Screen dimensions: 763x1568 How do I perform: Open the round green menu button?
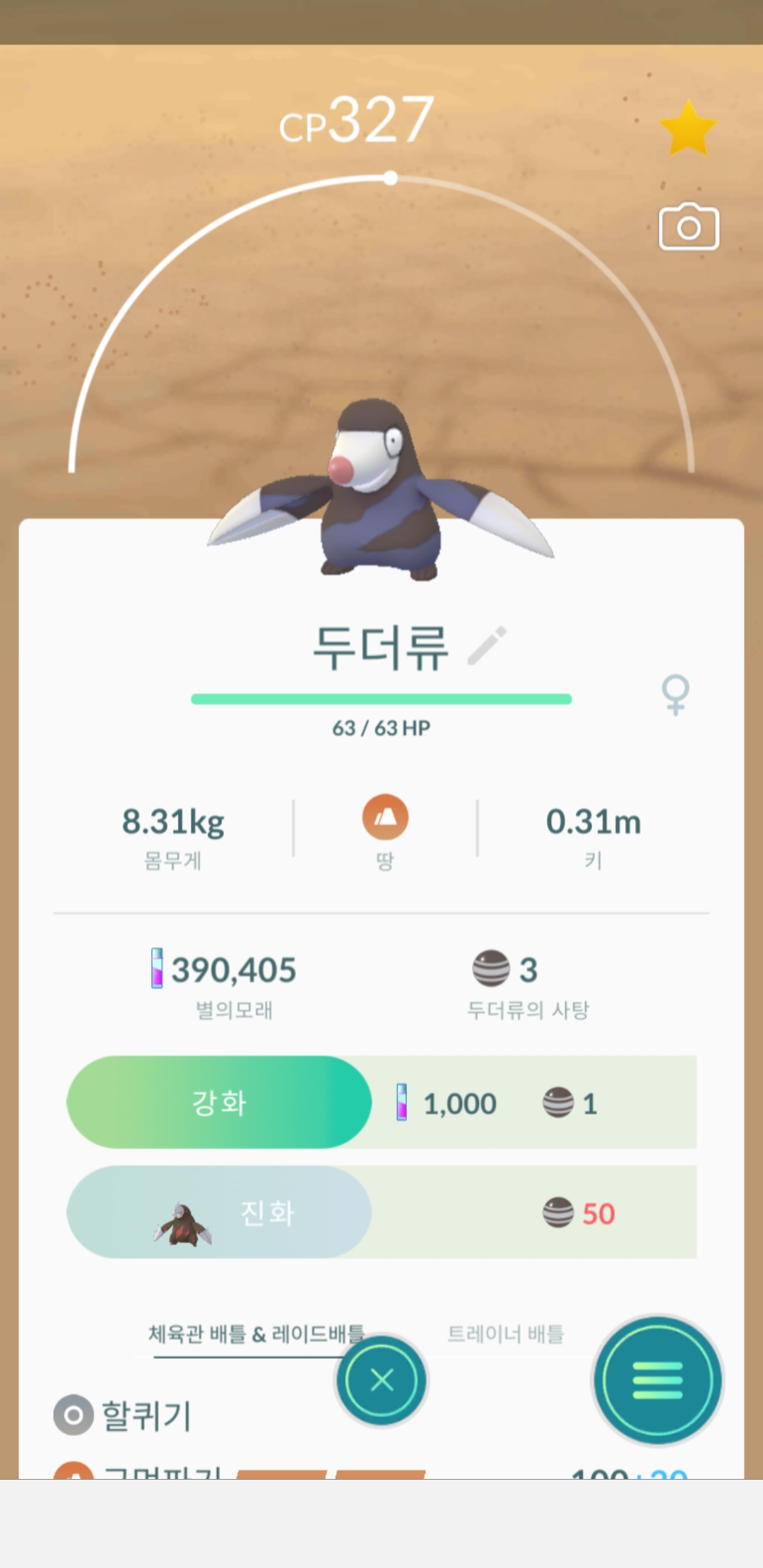click(657, 1379)
